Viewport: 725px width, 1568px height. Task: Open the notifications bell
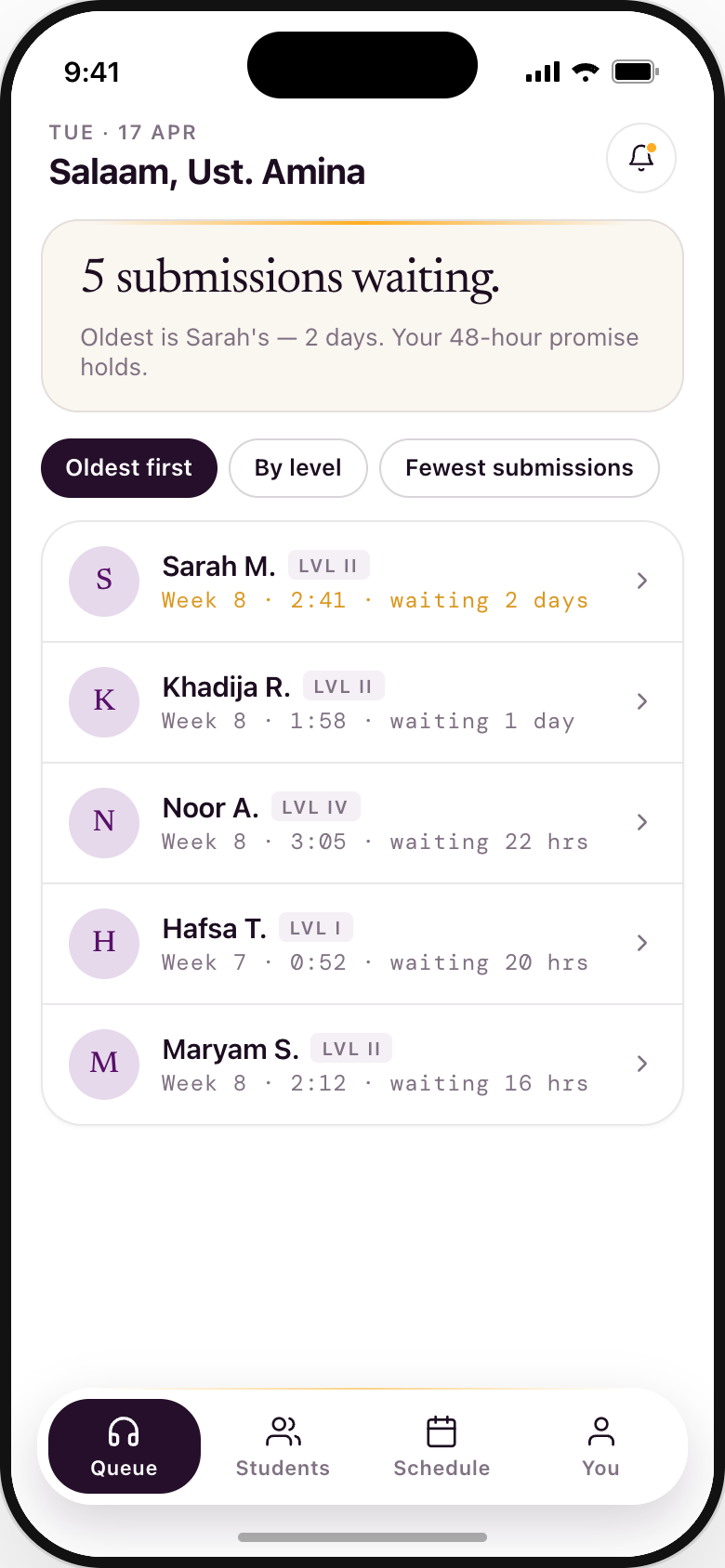pyautogui.click(x=641, y=158)
